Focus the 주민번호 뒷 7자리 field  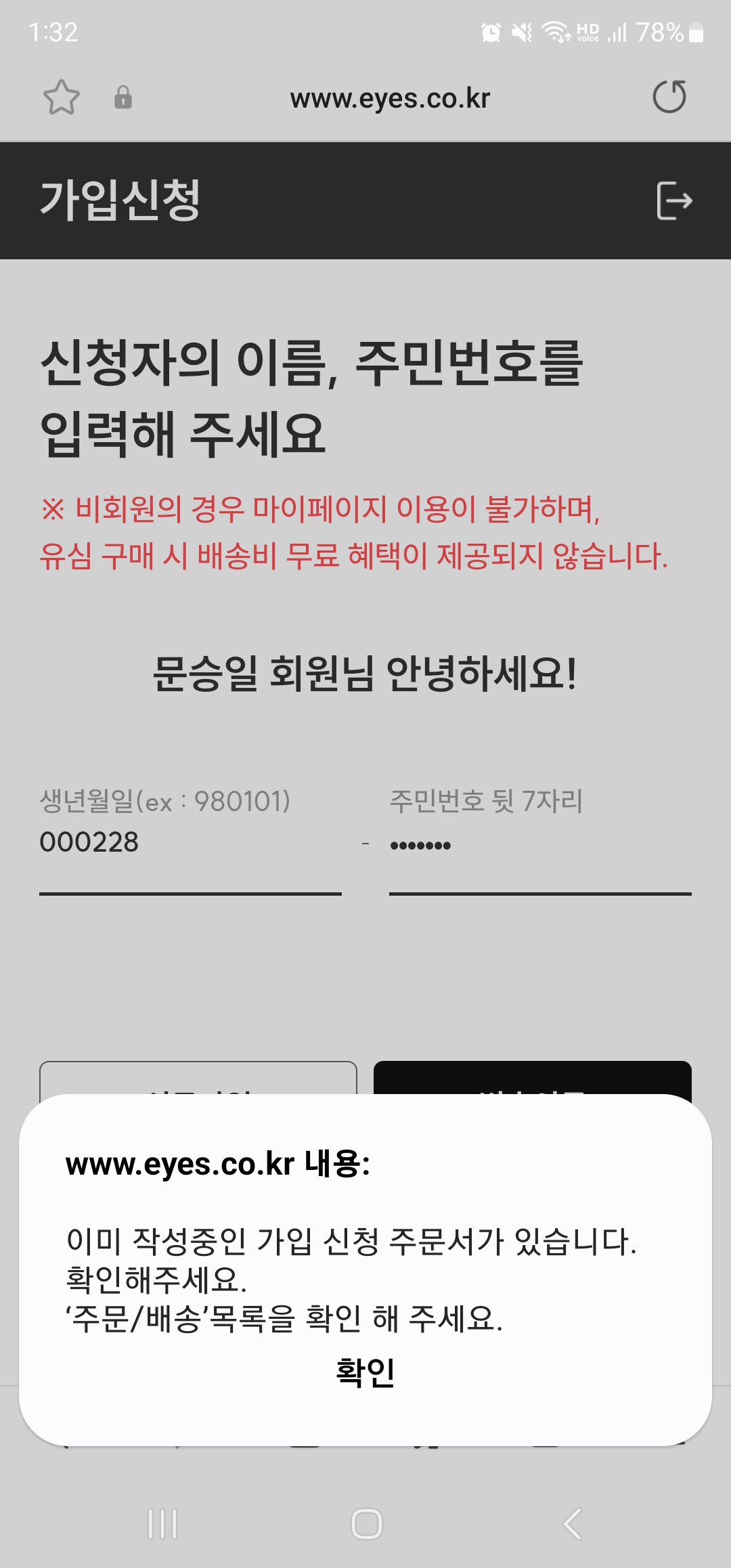(x=539, y=845)
